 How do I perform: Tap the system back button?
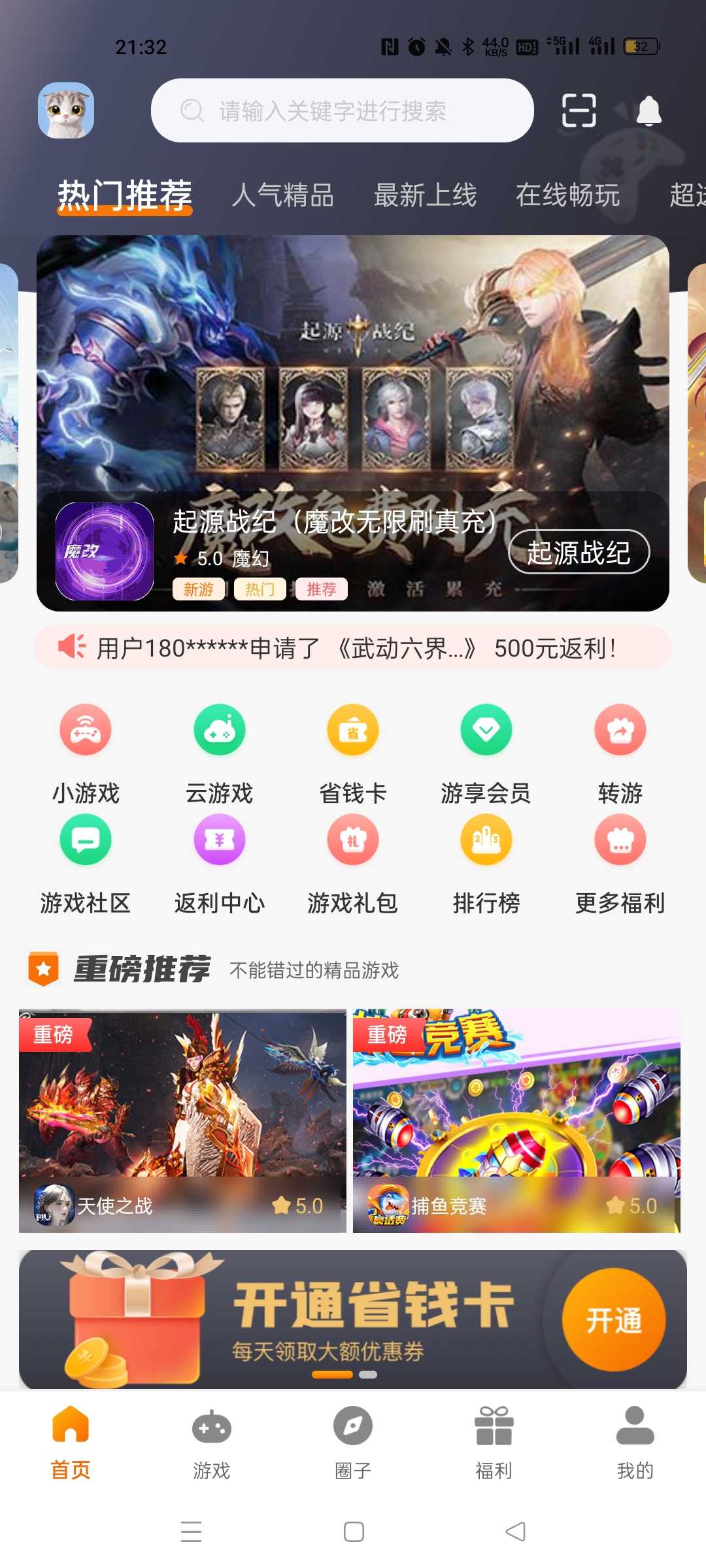click(x=516, y=1531)
